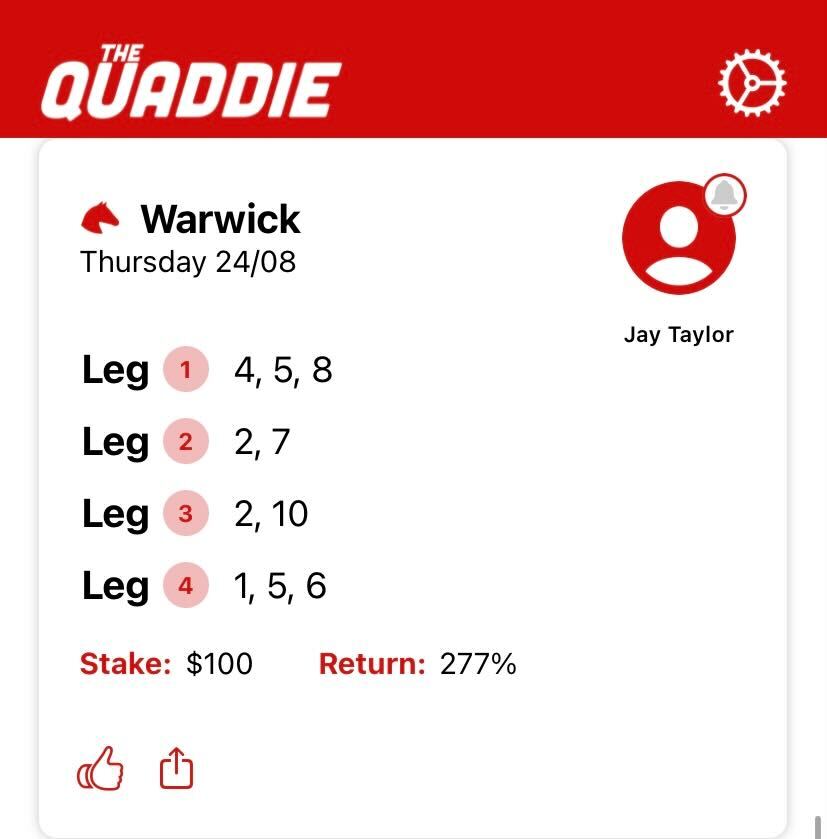Screen dimensions: 827x839
Task: Tap the notification bell on Jay Taylor's profile
Action: click(724, 195)
